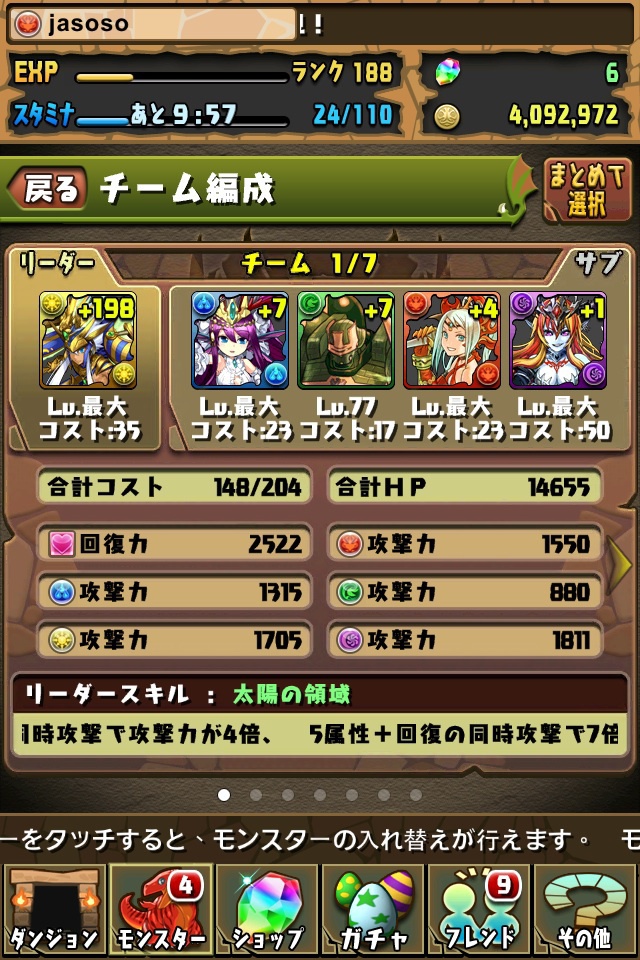
Task: Tap the 戻る back button
Action: pyautogui.click(x=50, y=189)
